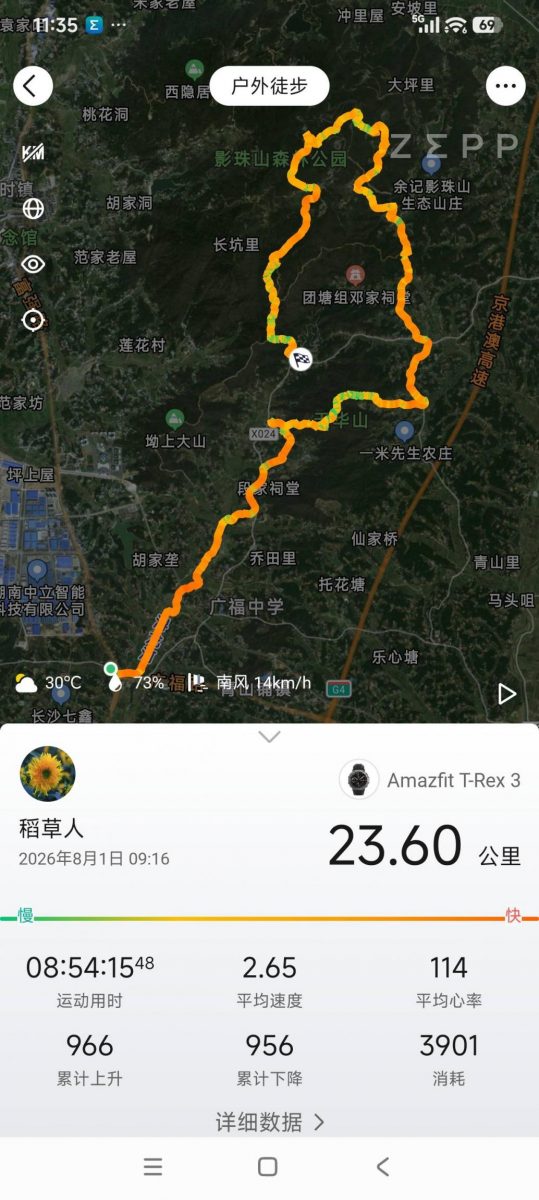Viewport: 539px width, 1200px height.
Task: Open 详细数据 detailed data
Action: (x=269, y=1122)
